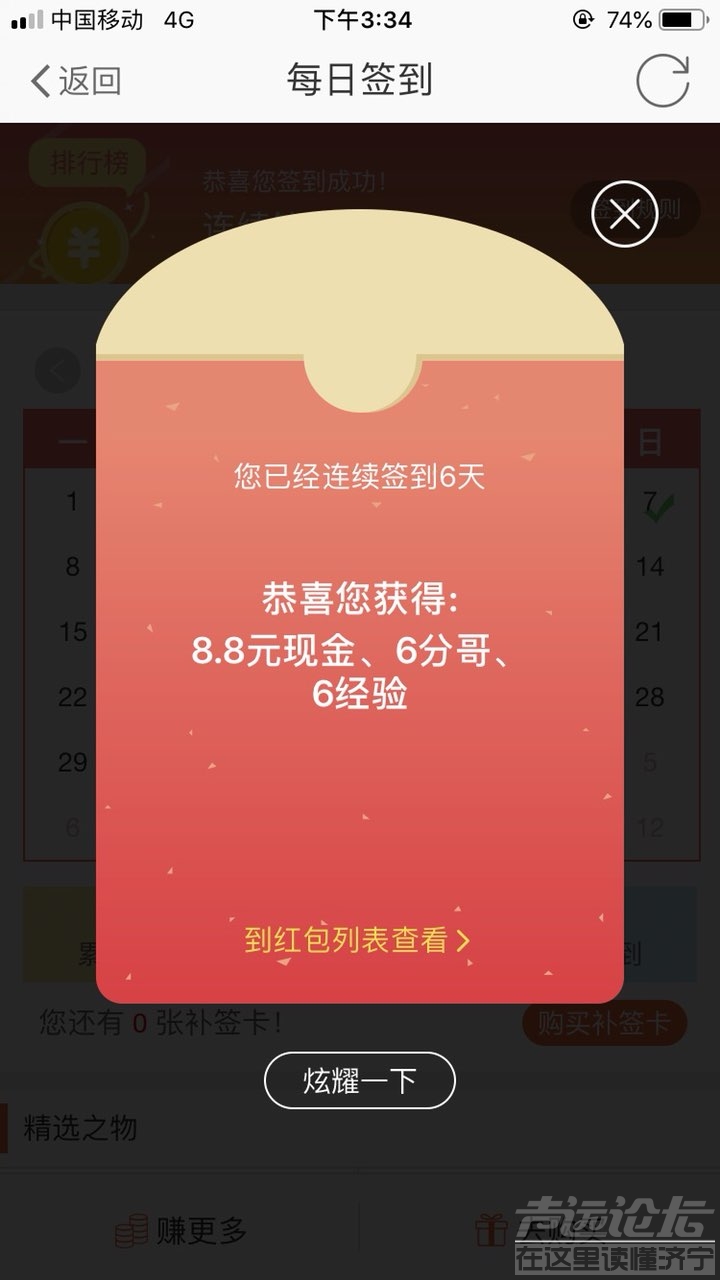Tap the gold ¥ coin icon below 排行榜

pos(84,239)
